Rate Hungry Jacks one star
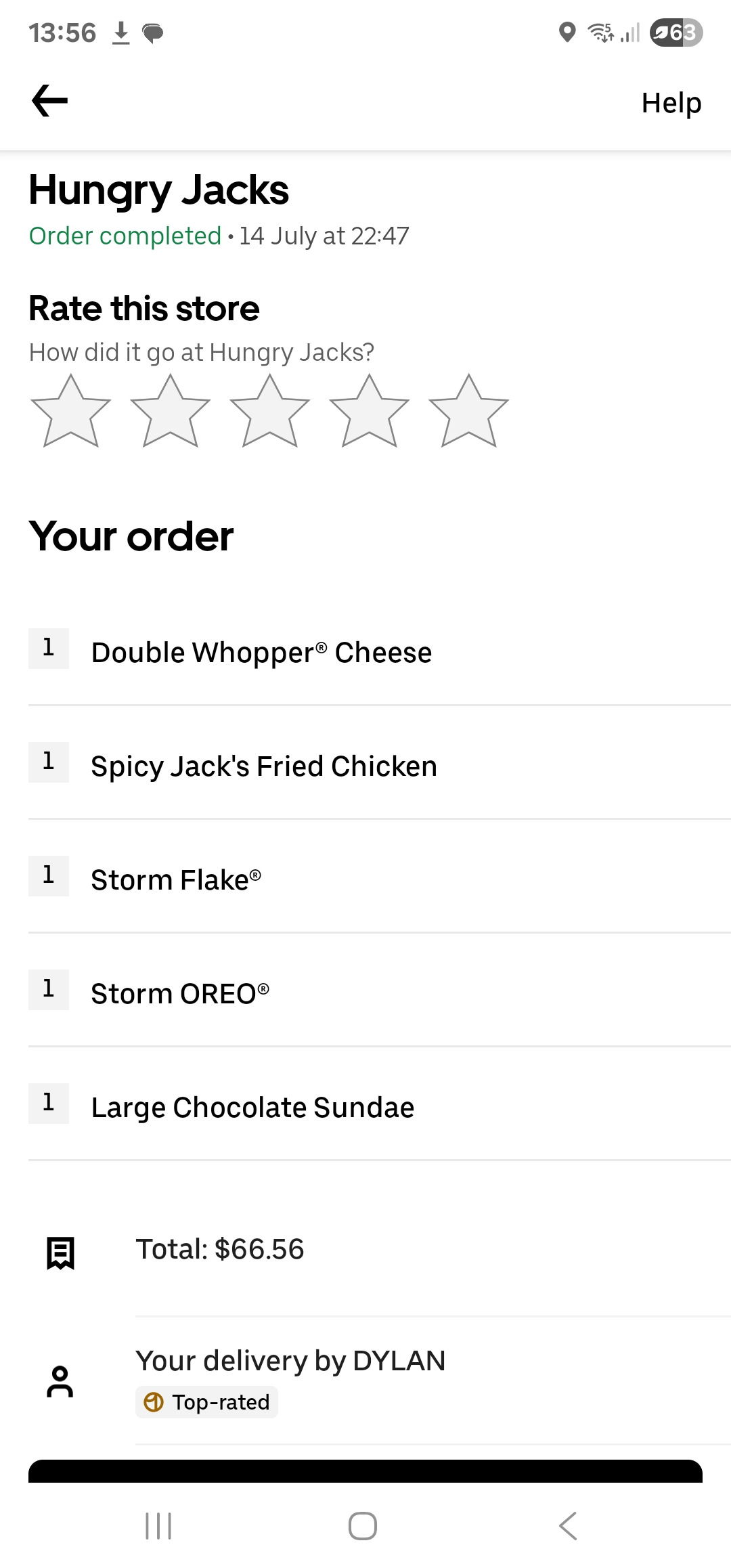 71,411
